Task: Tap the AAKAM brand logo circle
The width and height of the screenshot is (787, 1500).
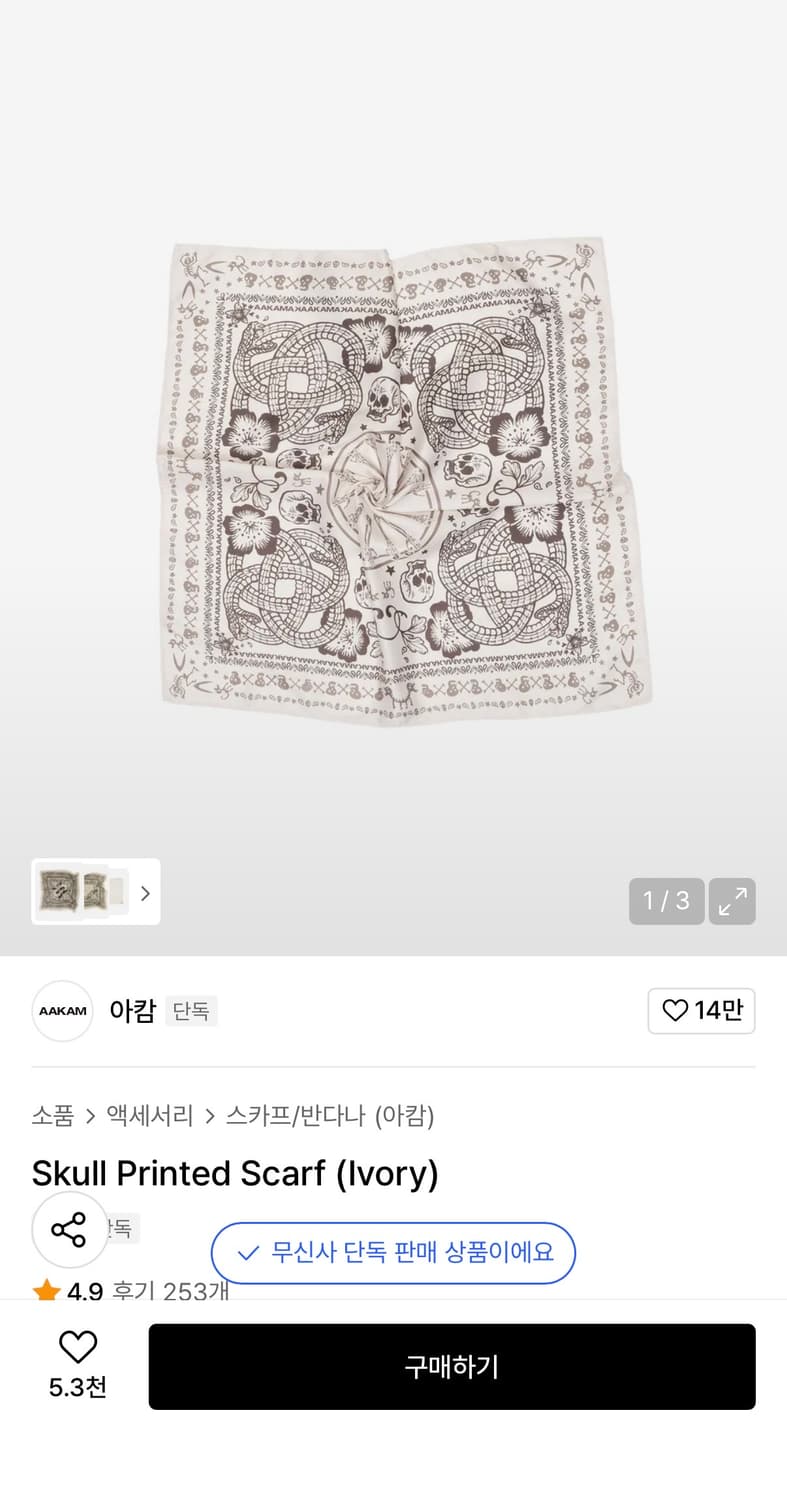Action: point(62,1011)
